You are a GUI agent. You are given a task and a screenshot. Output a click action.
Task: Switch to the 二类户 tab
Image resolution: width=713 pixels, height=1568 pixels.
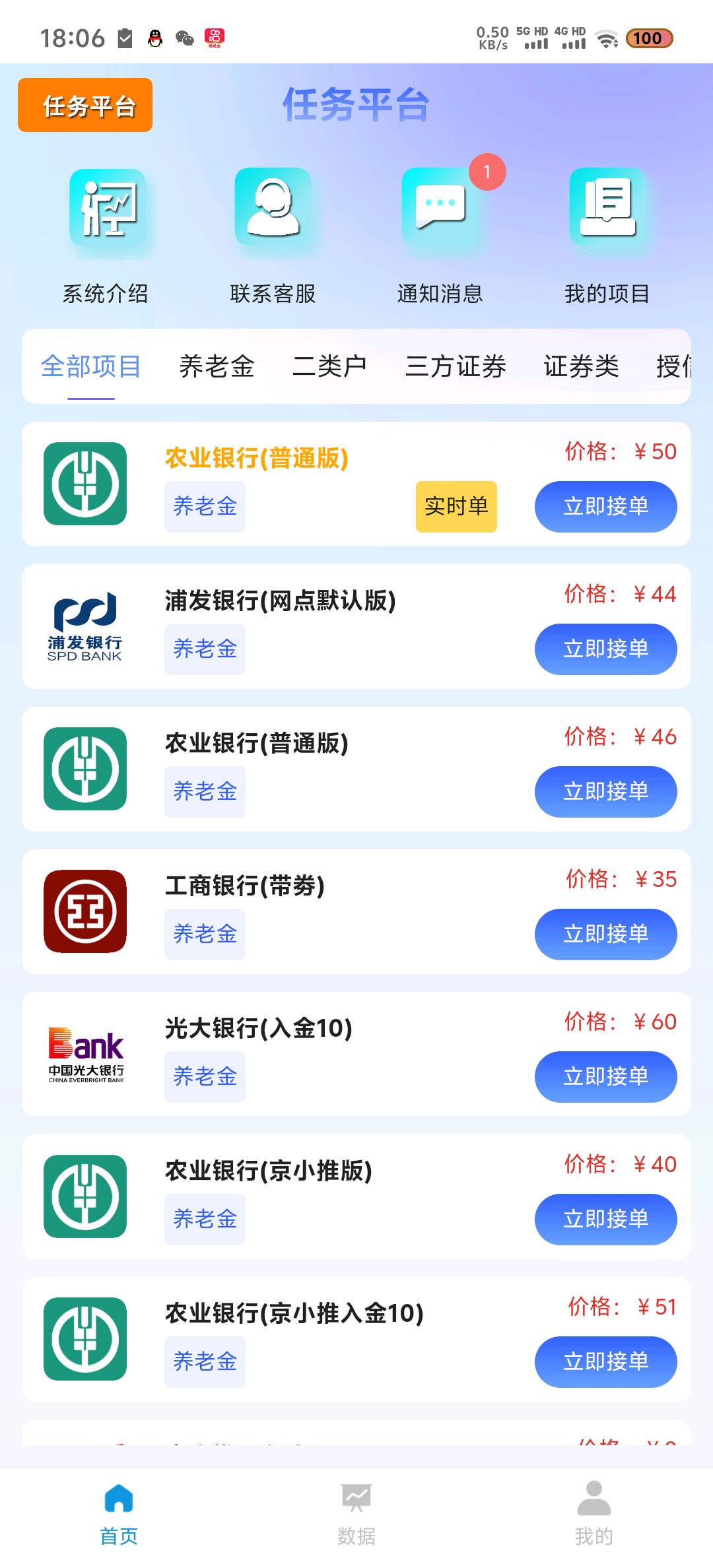click(329, 366)
